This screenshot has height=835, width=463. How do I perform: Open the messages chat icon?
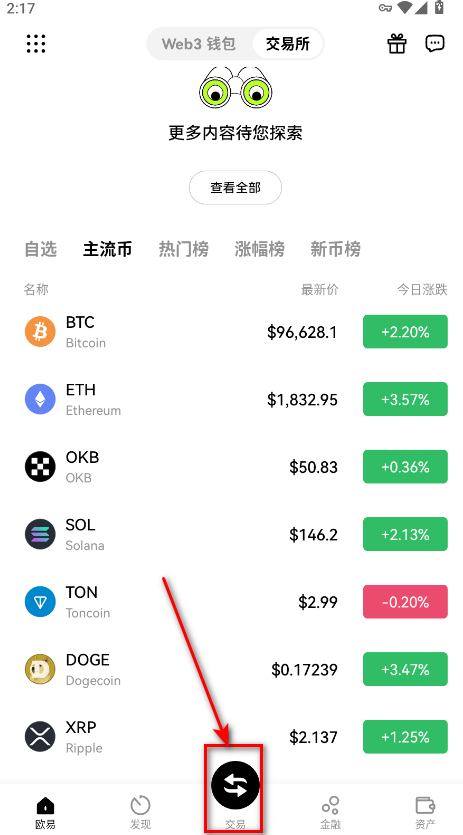(x=435, y=44)
